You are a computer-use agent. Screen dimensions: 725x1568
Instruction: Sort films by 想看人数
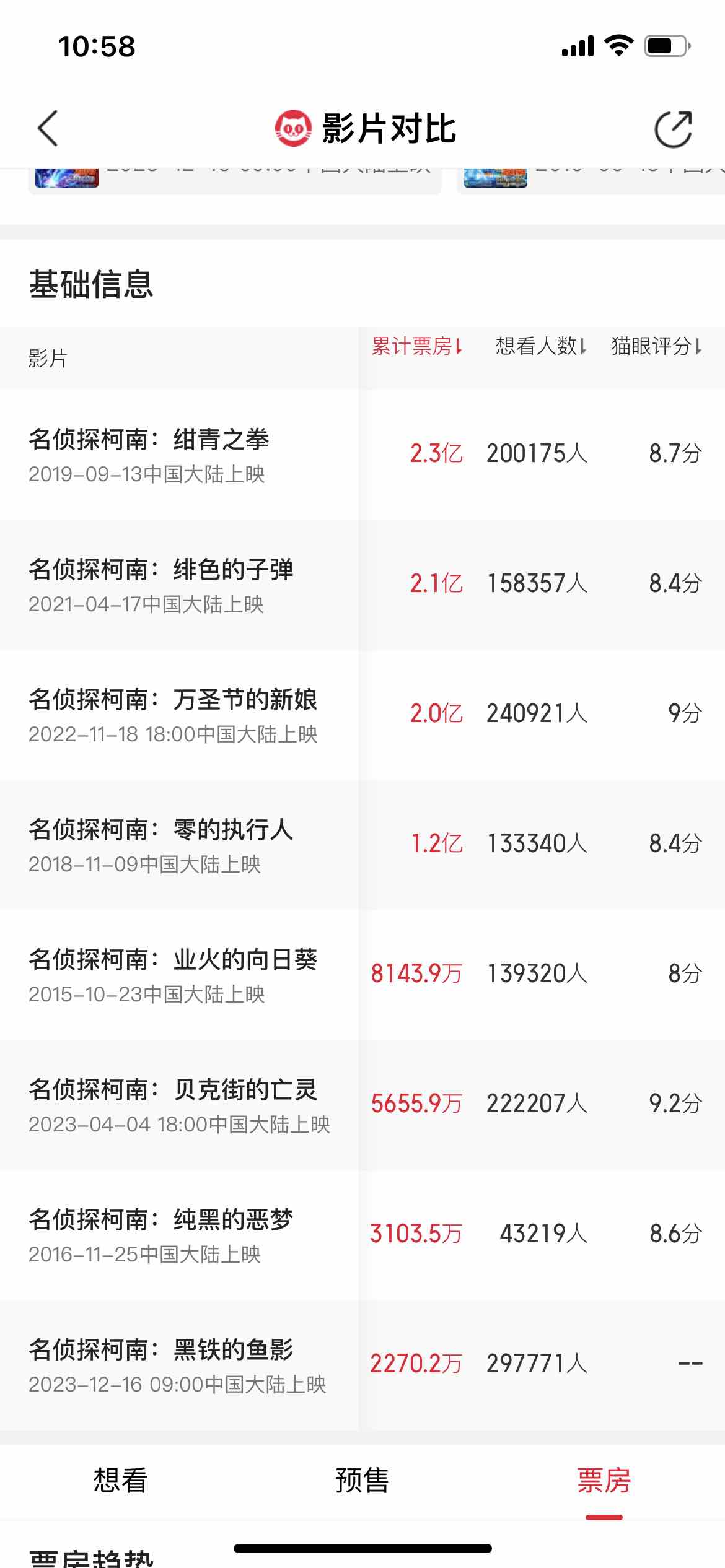tap(540, 346)
